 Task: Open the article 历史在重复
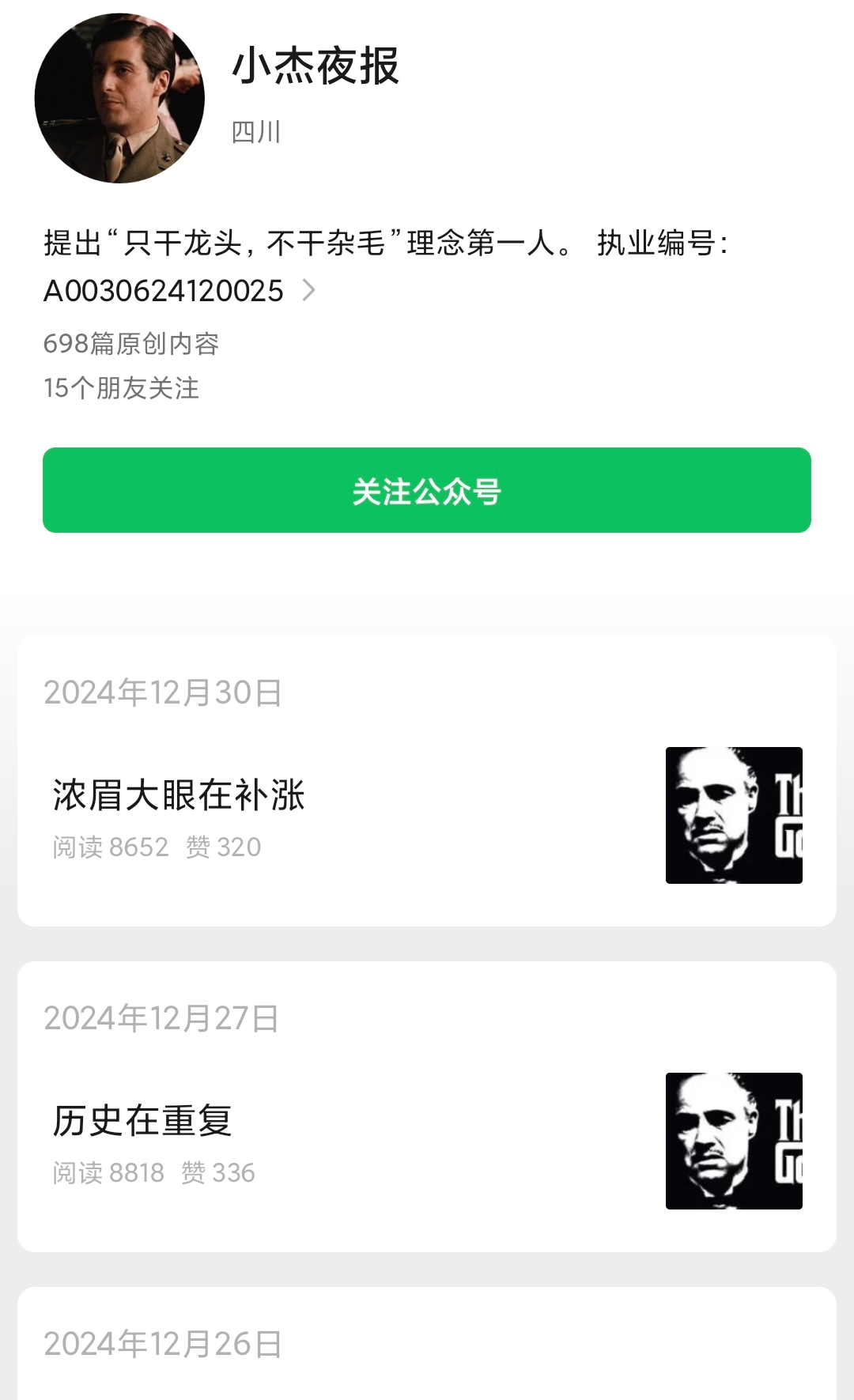click(x=142, y=1121)
